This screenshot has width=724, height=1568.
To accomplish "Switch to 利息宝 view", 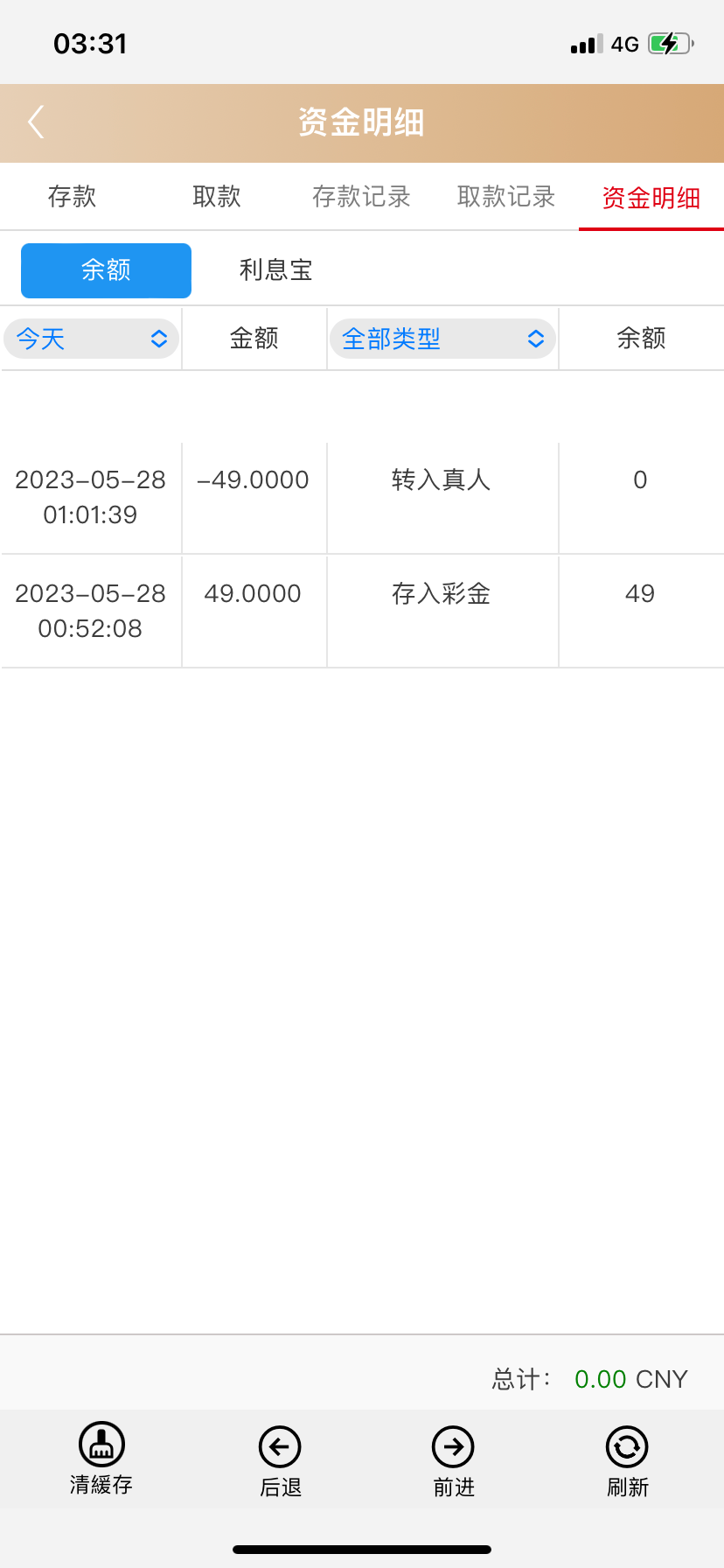I will click(x=275, y=270).
